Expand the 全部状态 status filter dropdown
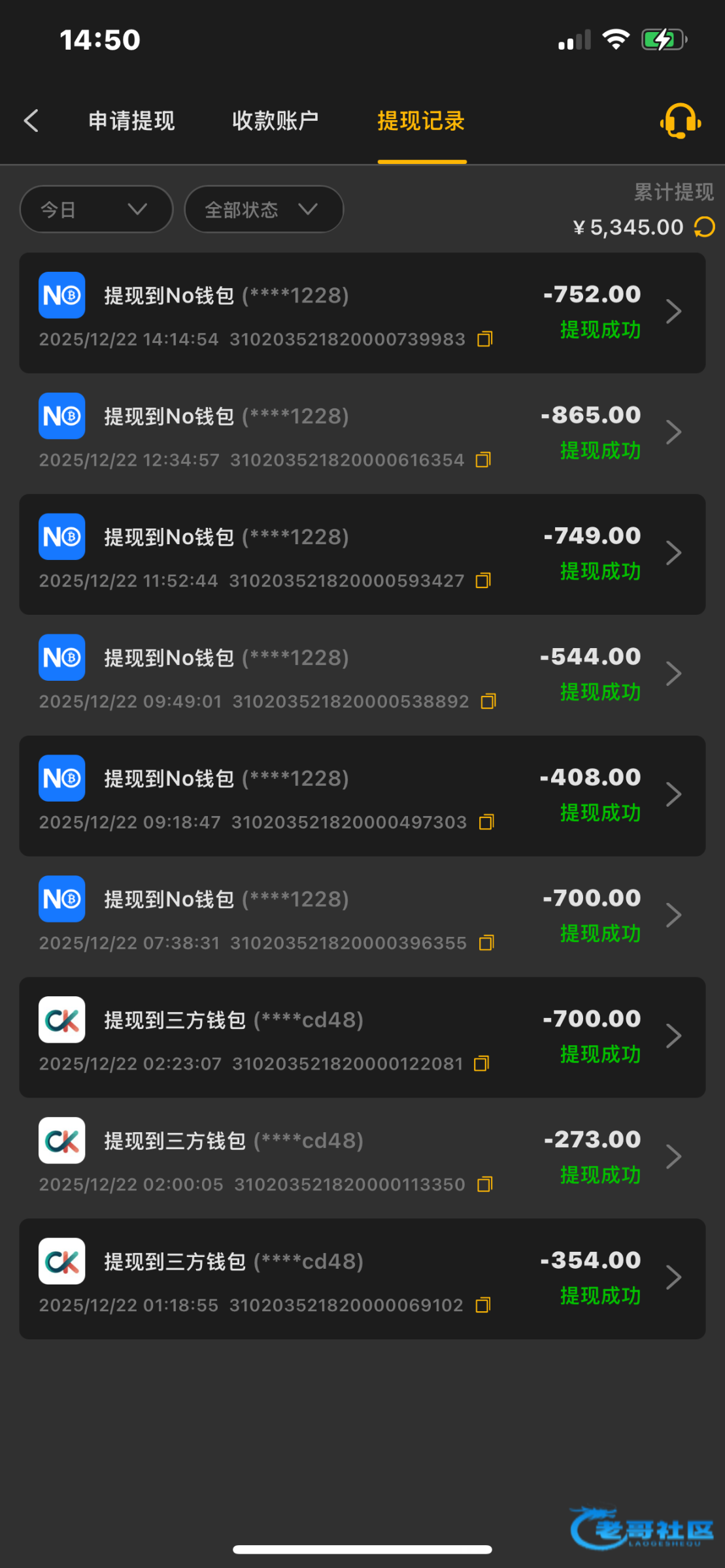Image resolution: width=725 pixels, height=1568 pixels. tap(263, 210)
